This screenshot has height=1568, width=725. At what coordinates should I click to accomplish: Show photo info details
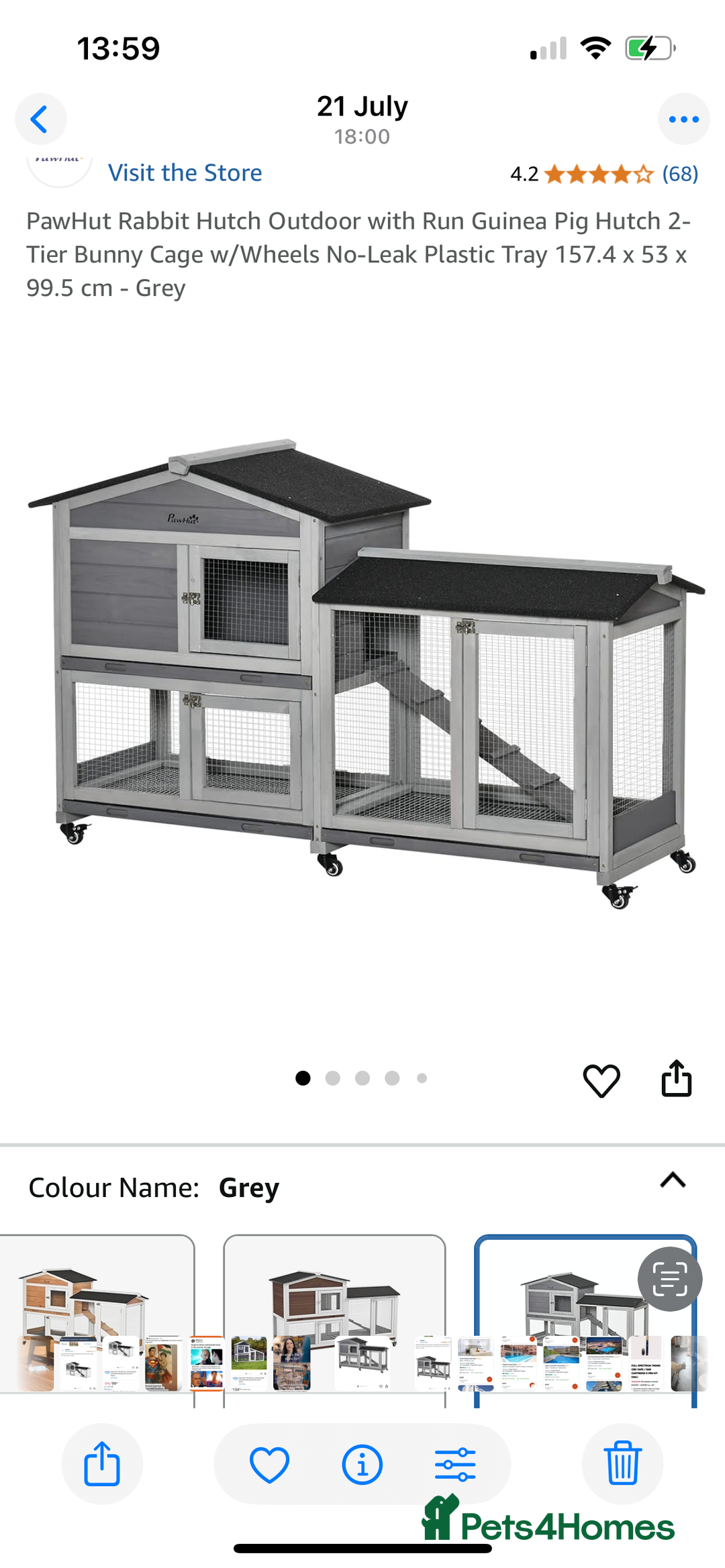click(362, 1463)
